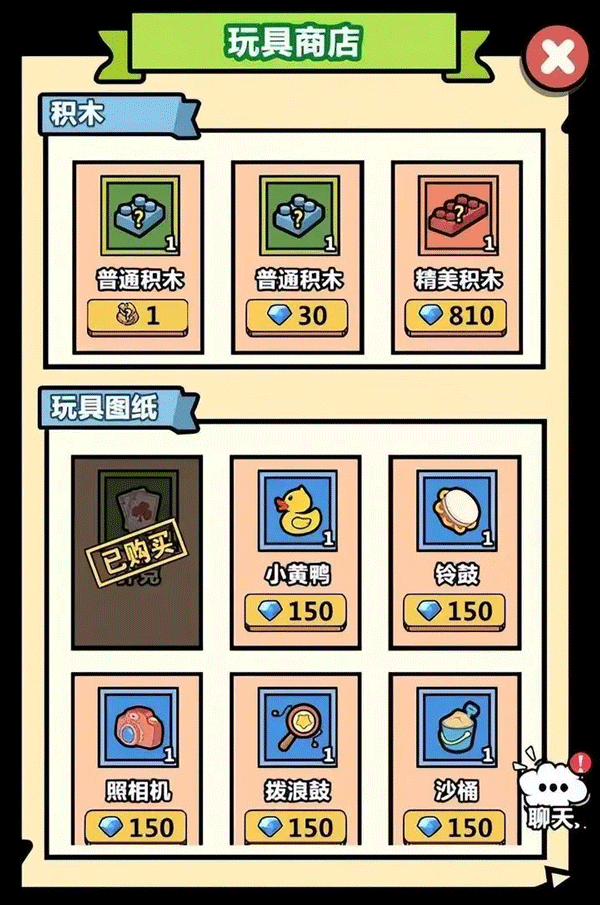Purchase the 小黄鸭 blueprint
Image resolution: width=600 pixels, height=905 pixels.
[x=296, y=610]
